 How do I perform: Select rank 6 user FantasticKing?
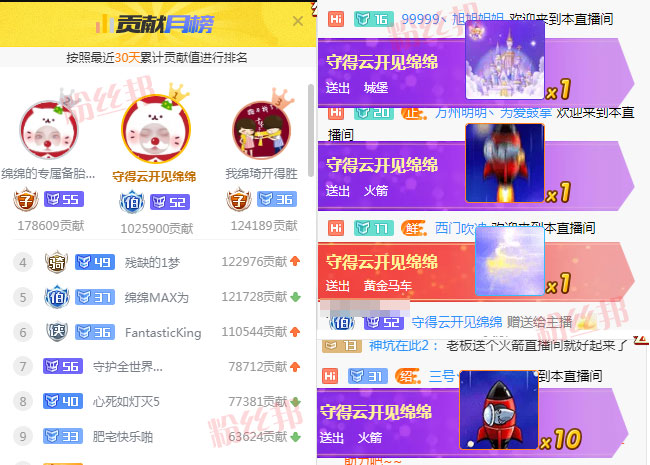tap(162, 332)
